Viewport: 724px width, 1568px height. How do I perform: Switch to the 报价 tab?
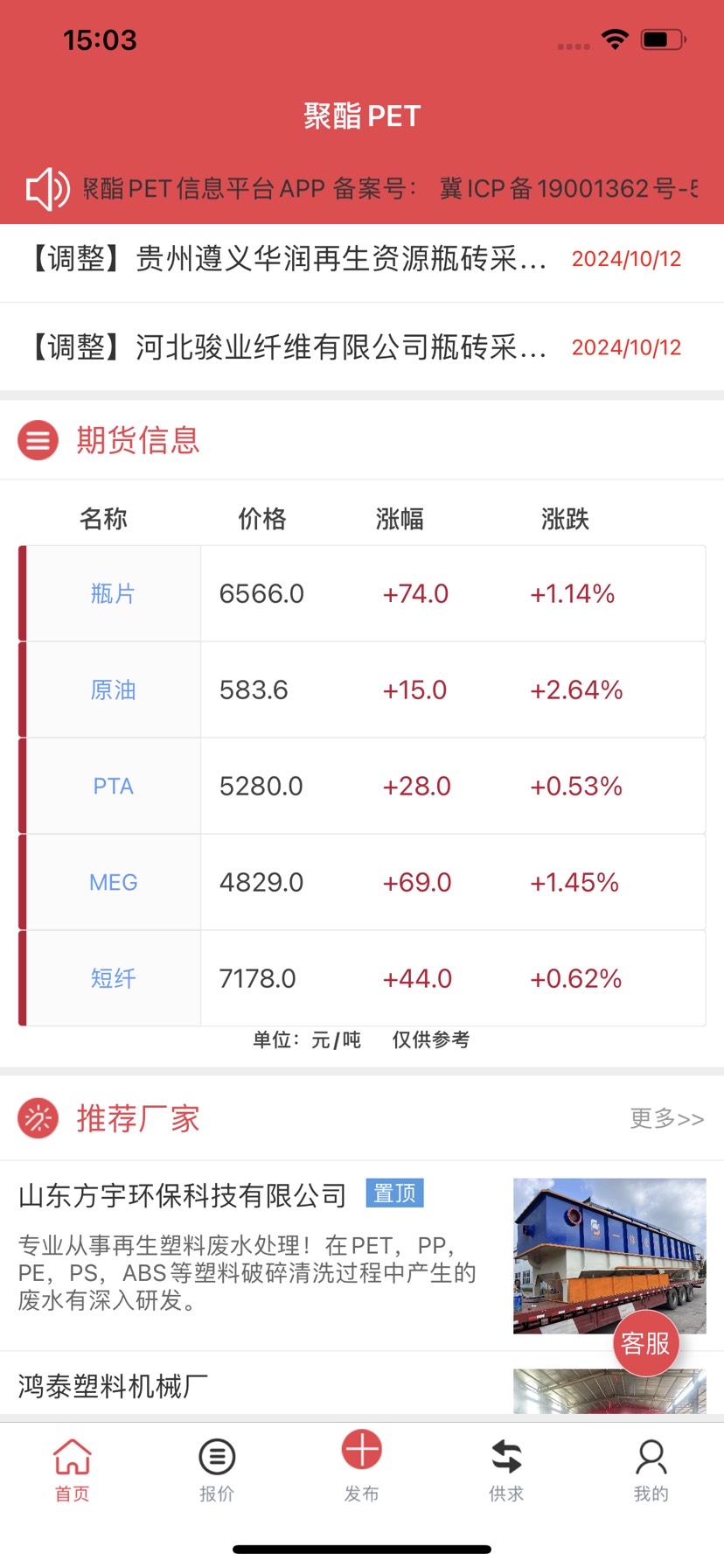[x=217, y=1470]
